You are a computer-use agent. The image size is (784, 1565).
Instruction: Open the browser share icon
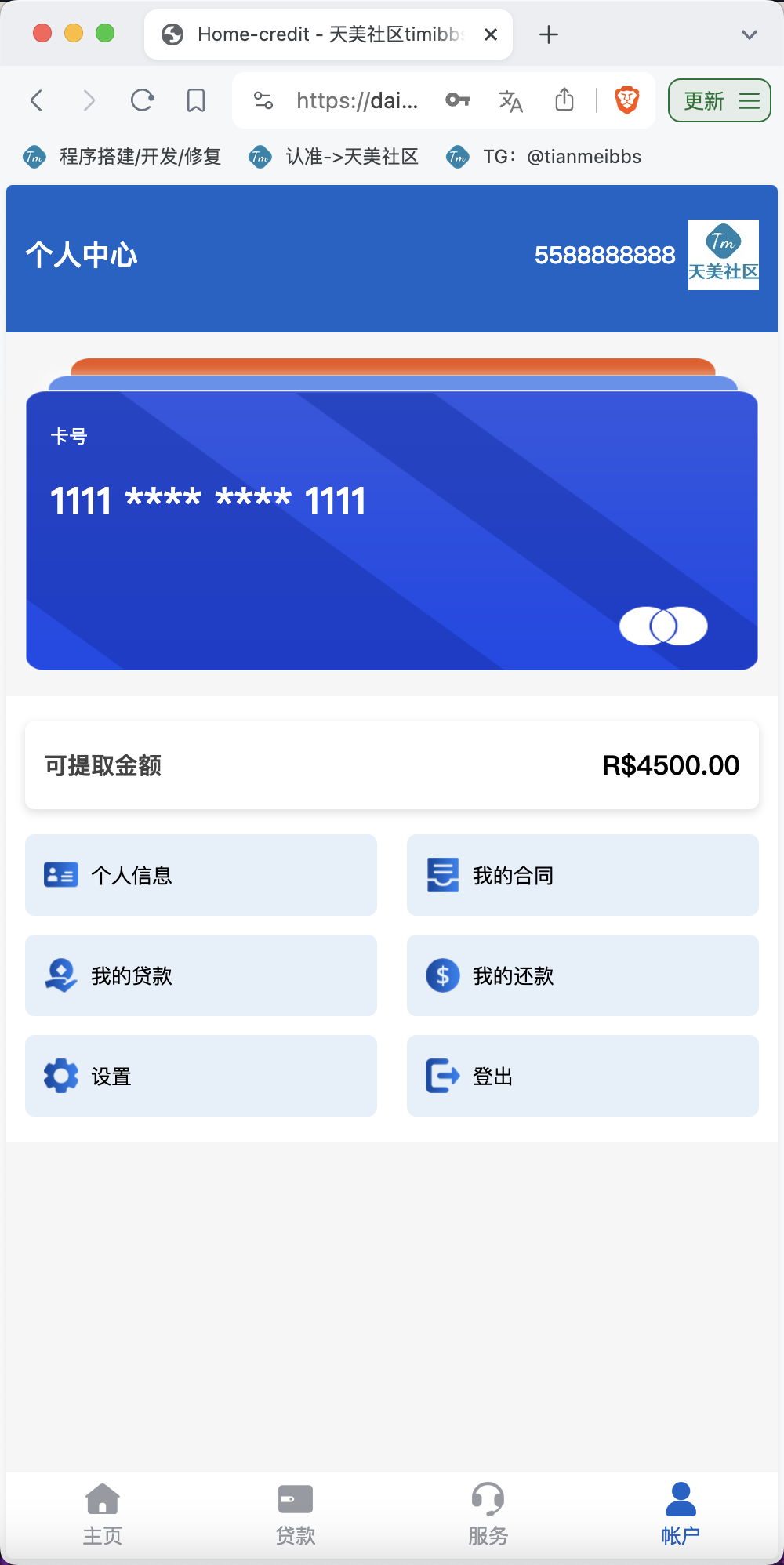pos(564,100)
